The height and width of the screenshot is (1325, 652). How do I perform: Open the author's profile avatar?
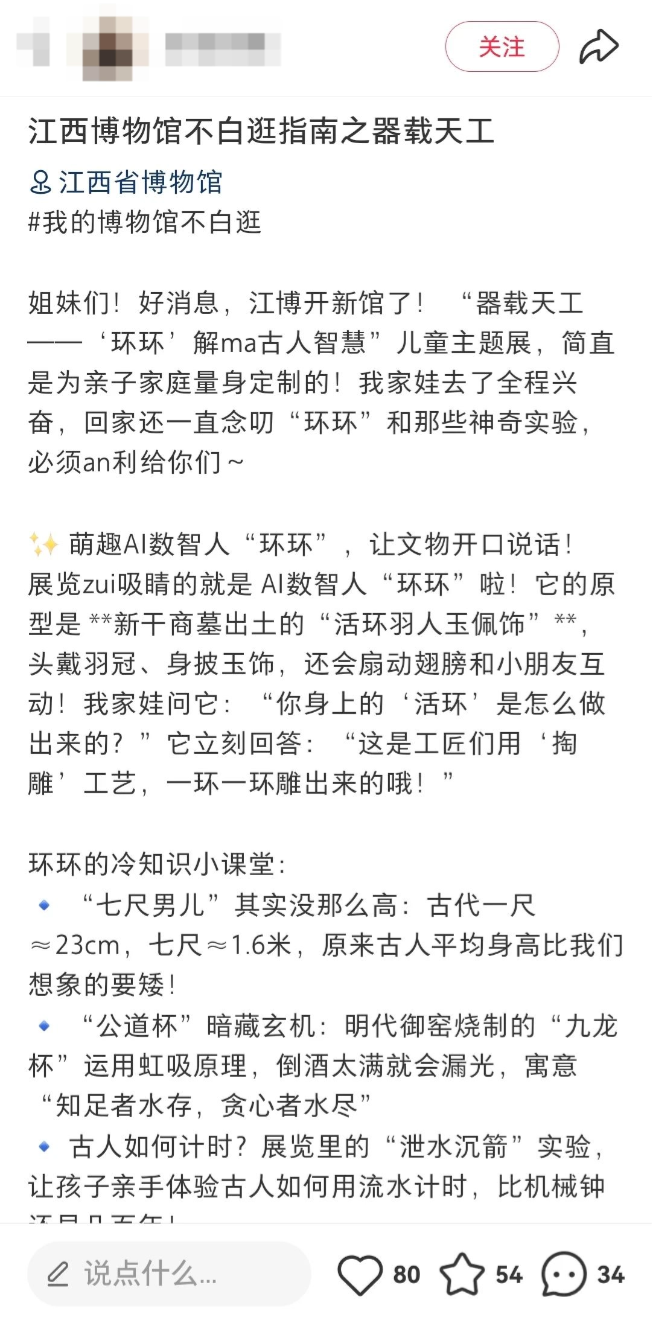click(x=110, y=44)
